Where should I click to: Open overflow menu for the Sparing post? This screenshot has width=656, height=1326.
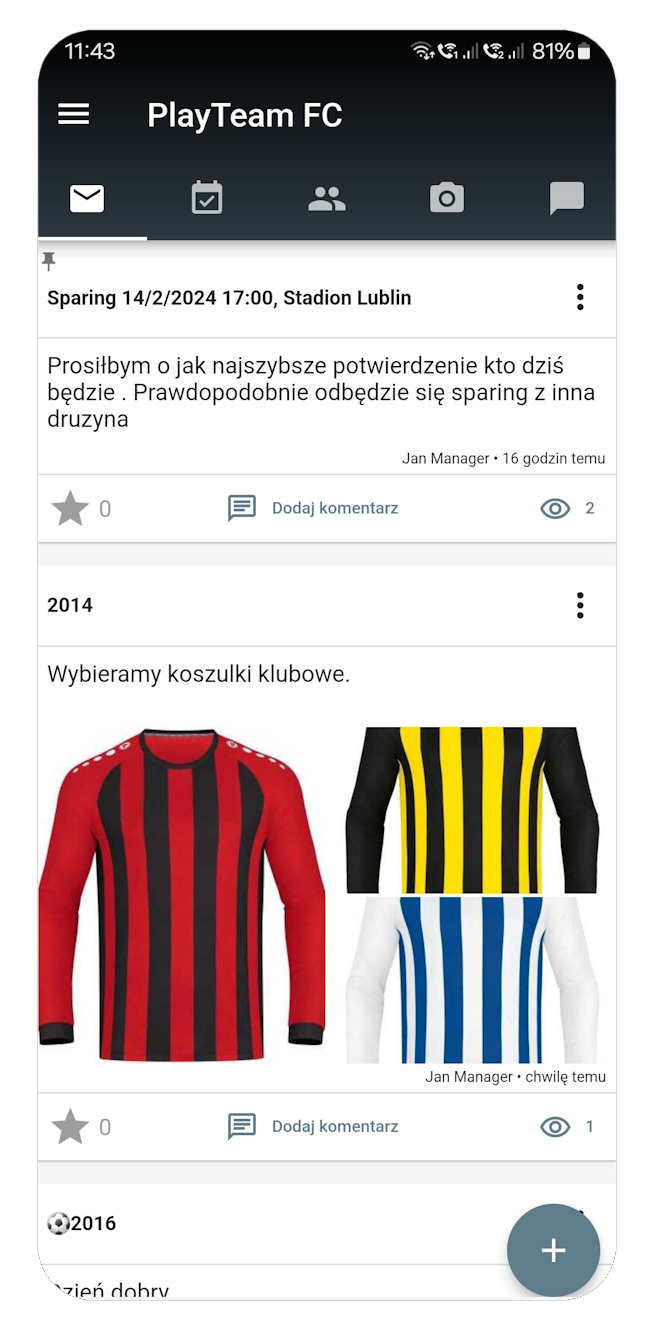click(580, 297)
